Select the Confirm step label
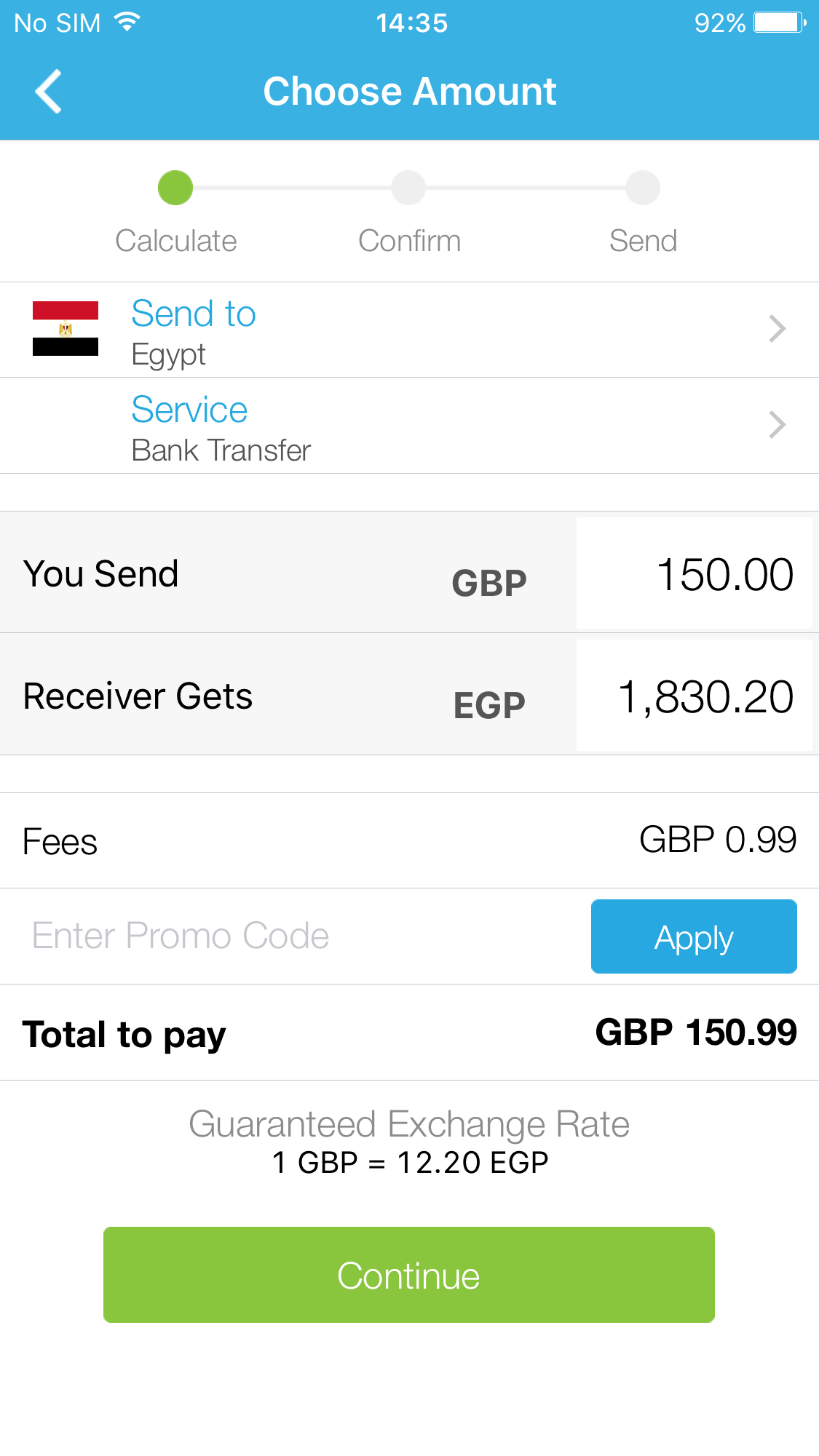Image resolution: width=819 pixels, height=1456 pixels. pos(409,241)
